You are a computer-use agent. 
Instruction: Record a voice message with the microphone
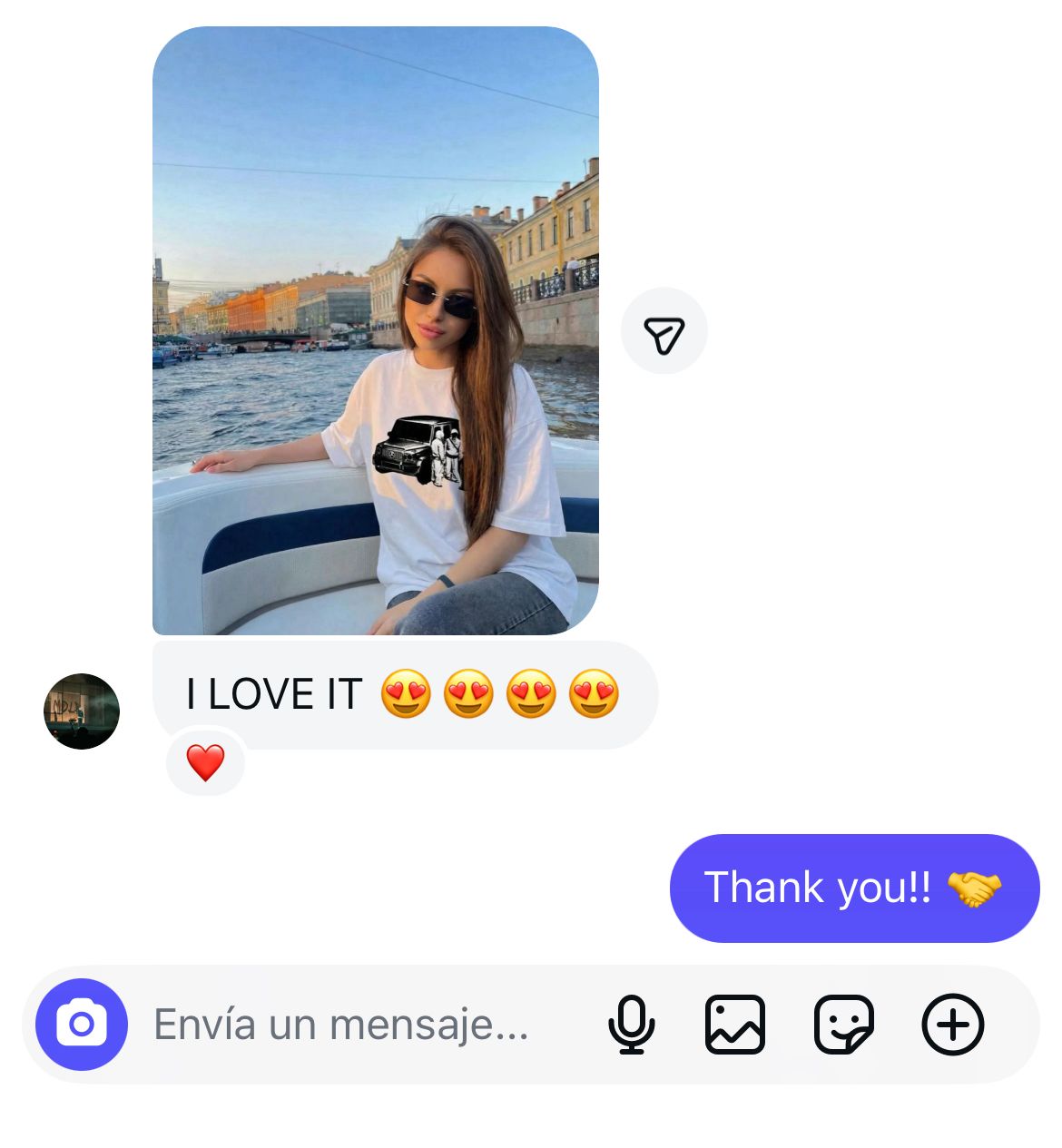point(631,1025)
